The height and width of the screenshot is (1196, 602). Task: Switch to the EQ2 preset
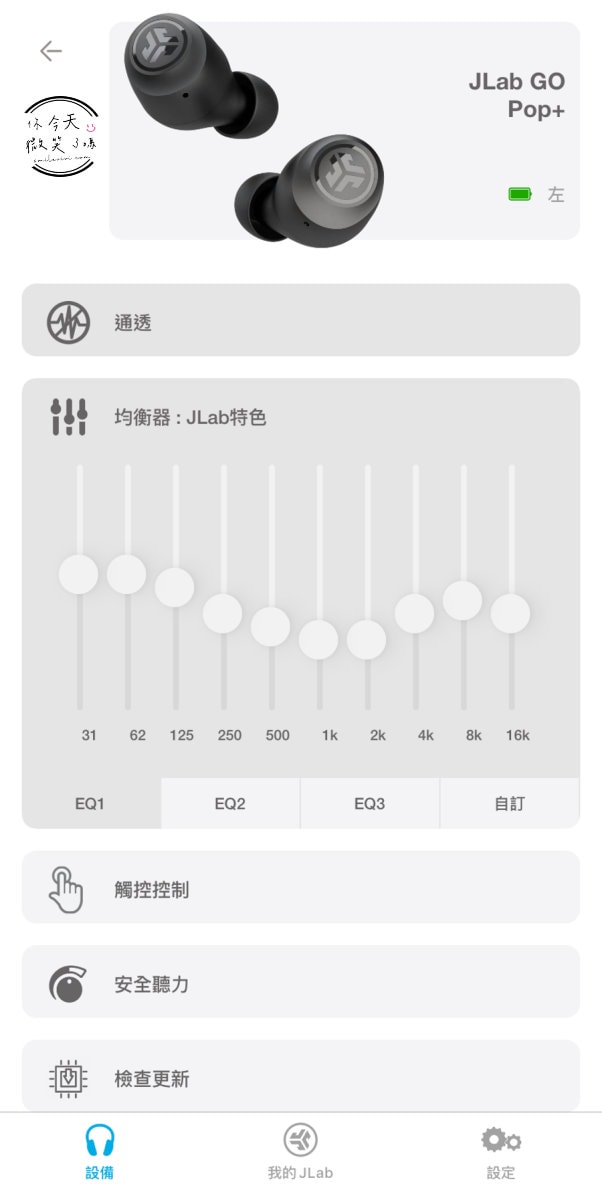[230, 803]
